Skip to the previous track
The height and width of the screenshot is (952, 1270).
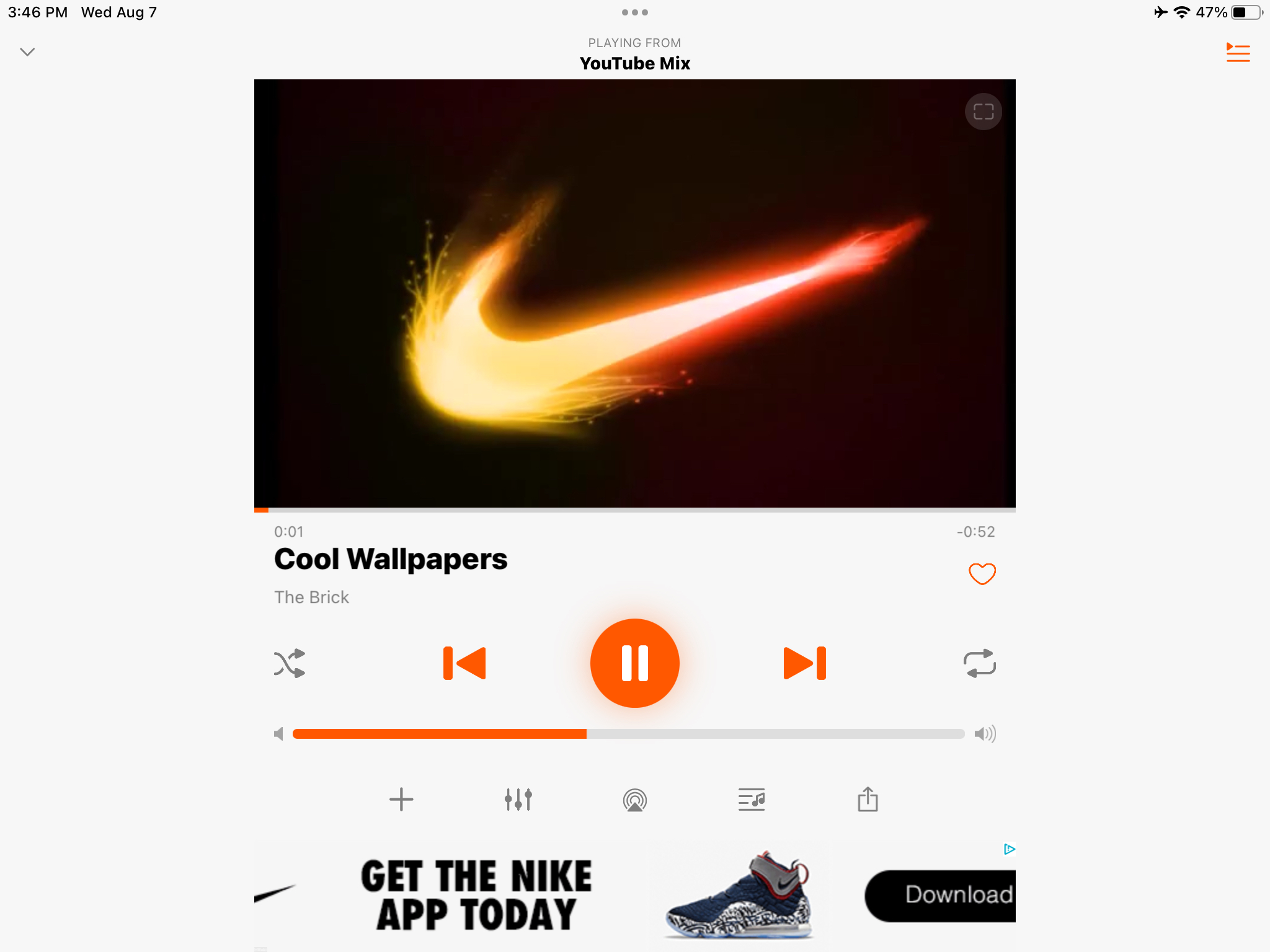point(464,663)
